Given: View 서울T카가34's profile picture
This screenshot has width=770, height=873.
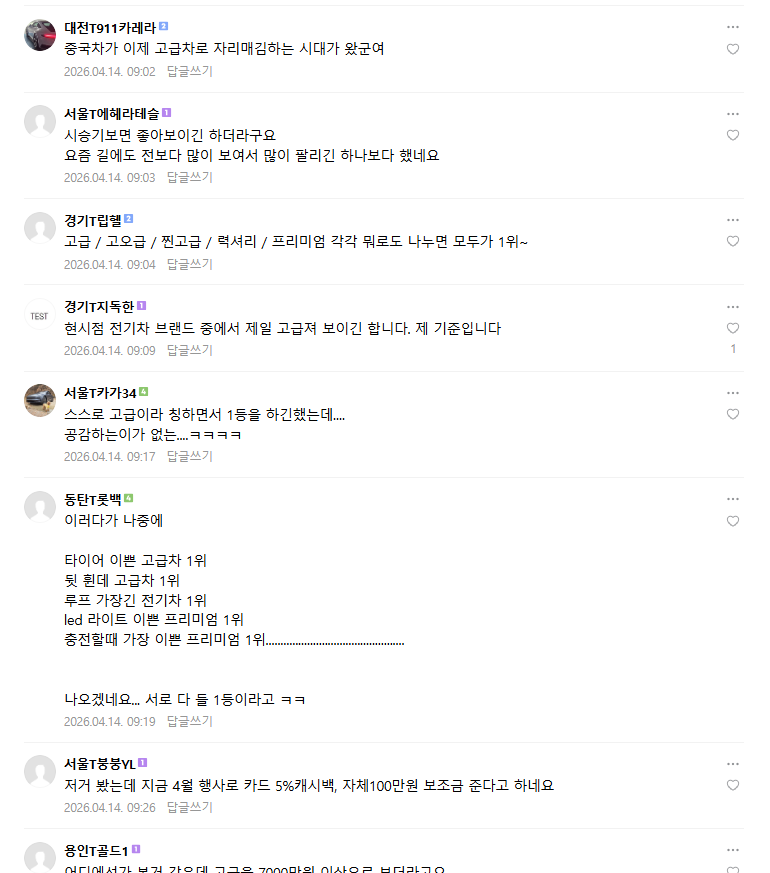Looking at the screenshot, I should point(40,400).
